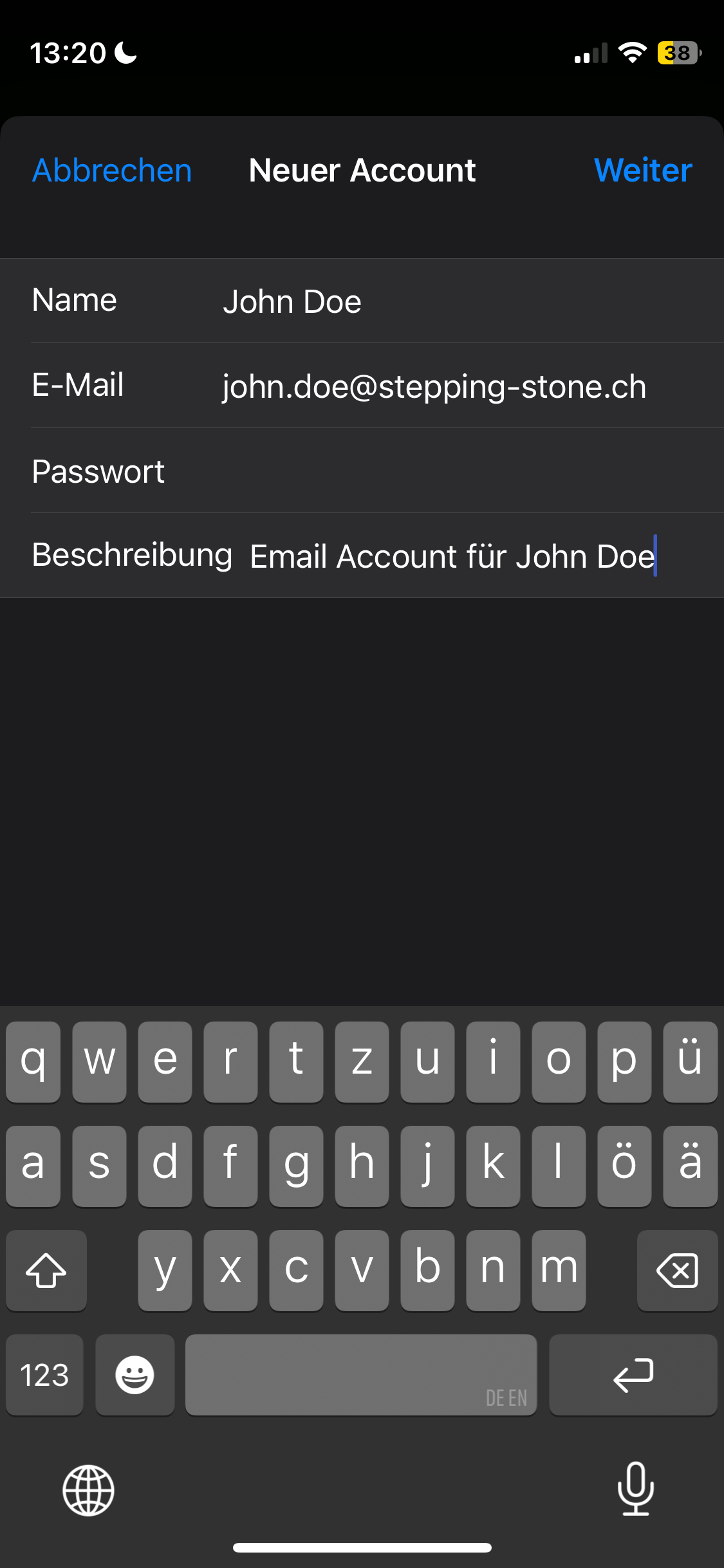The image size is (724, 1568).
Task: Tap the return key
Action: point(633,1375)
